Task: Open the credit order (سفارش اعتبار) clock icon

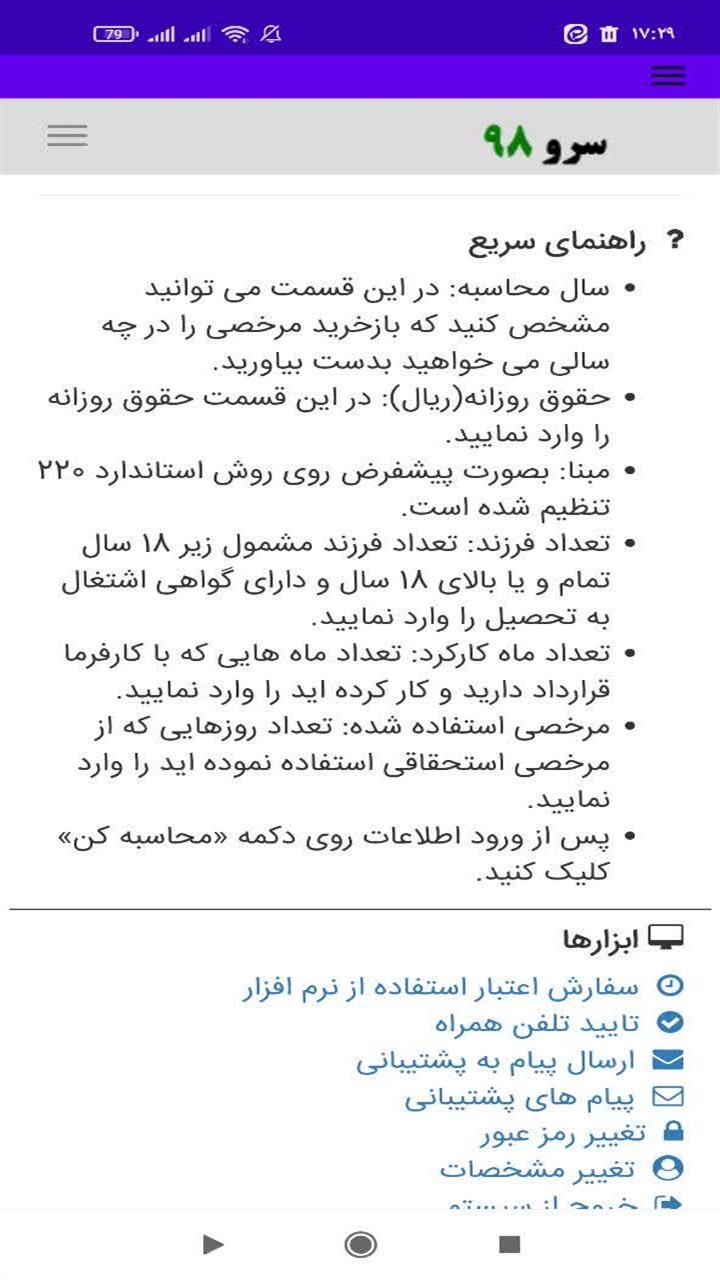Action: tap(668, 984)
